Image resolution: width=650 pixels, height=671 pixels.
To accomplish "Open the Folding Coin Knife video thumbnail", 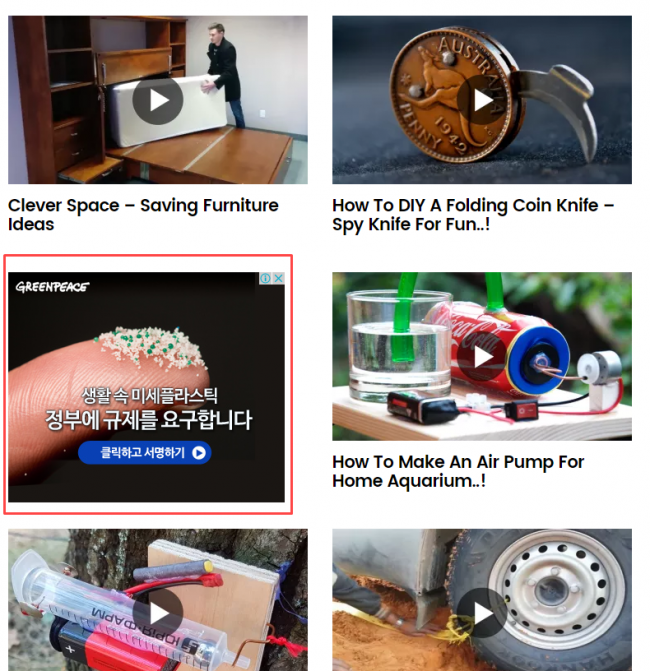I will [x=482, y=100].
